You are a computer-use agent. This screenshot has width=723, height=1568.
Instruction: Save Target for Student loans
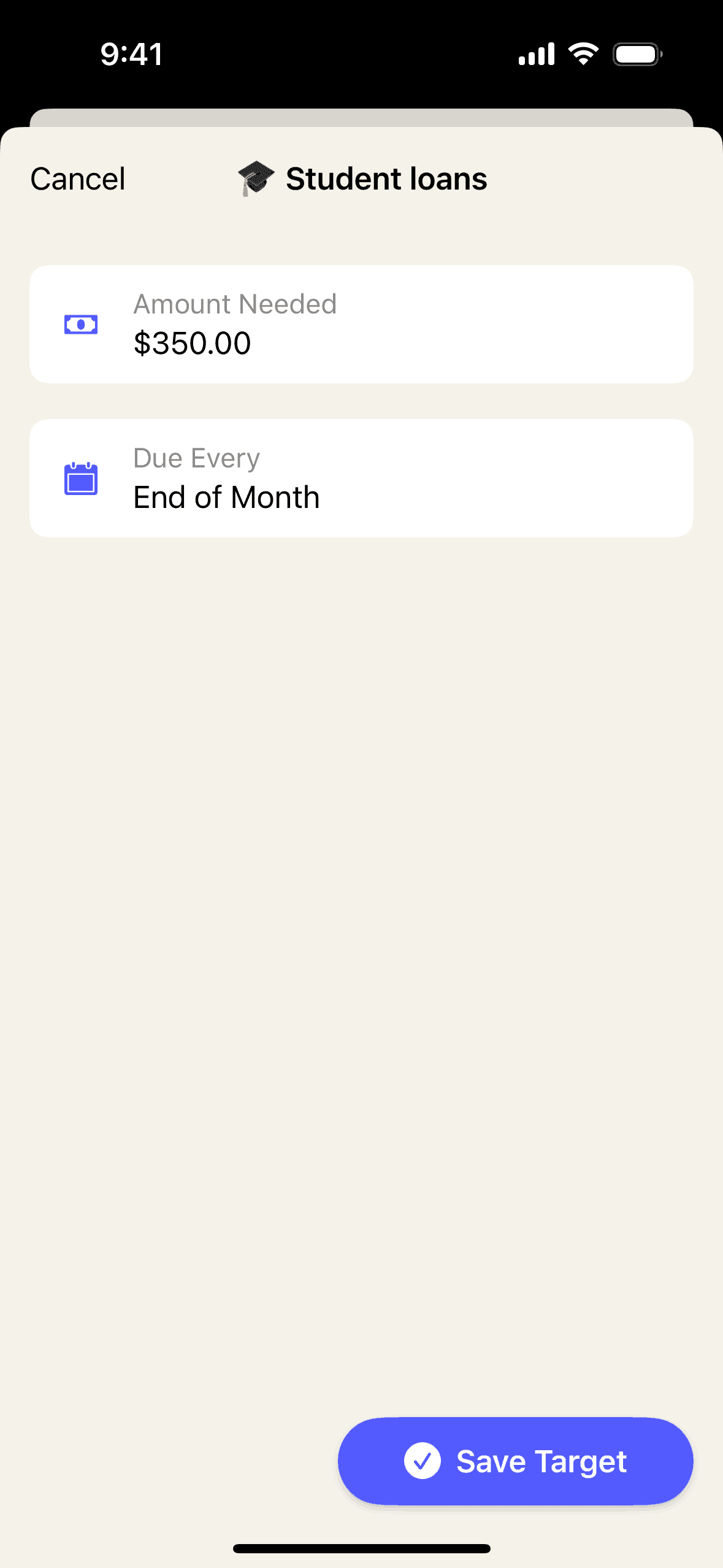515,1461
